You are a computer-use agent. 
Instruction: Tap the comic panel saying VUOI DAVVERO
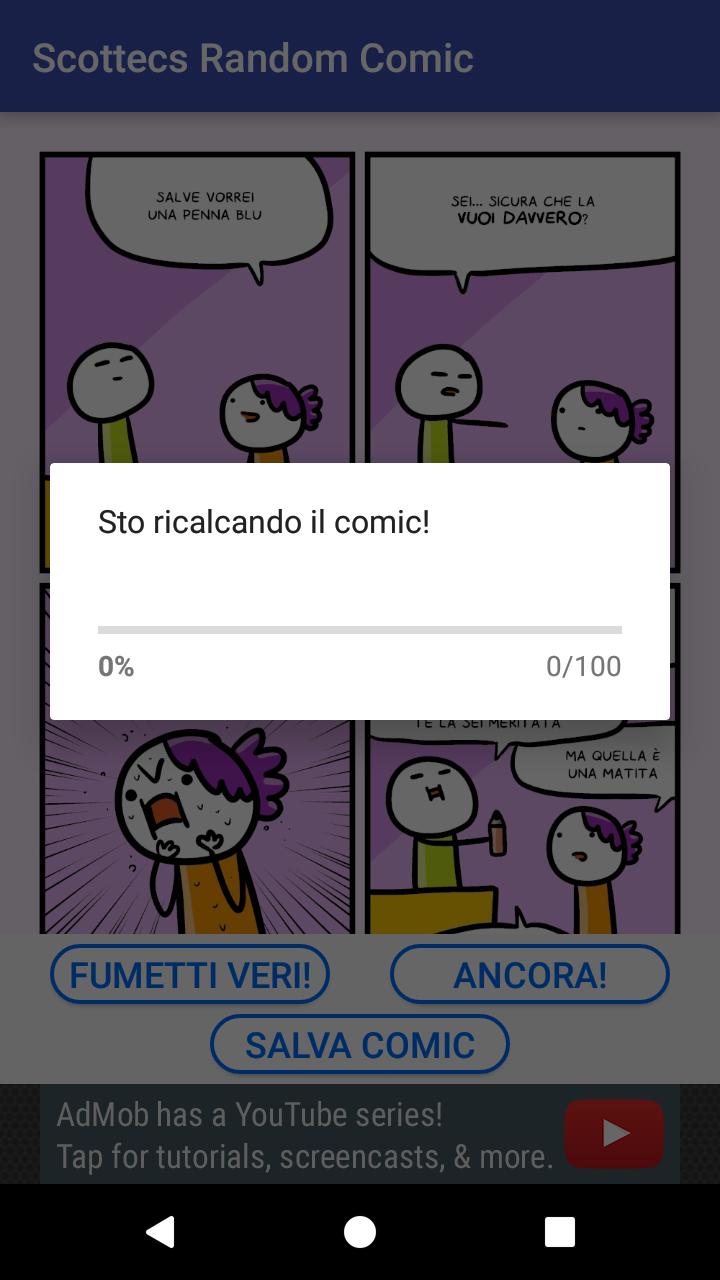click(x=522, y=300)
